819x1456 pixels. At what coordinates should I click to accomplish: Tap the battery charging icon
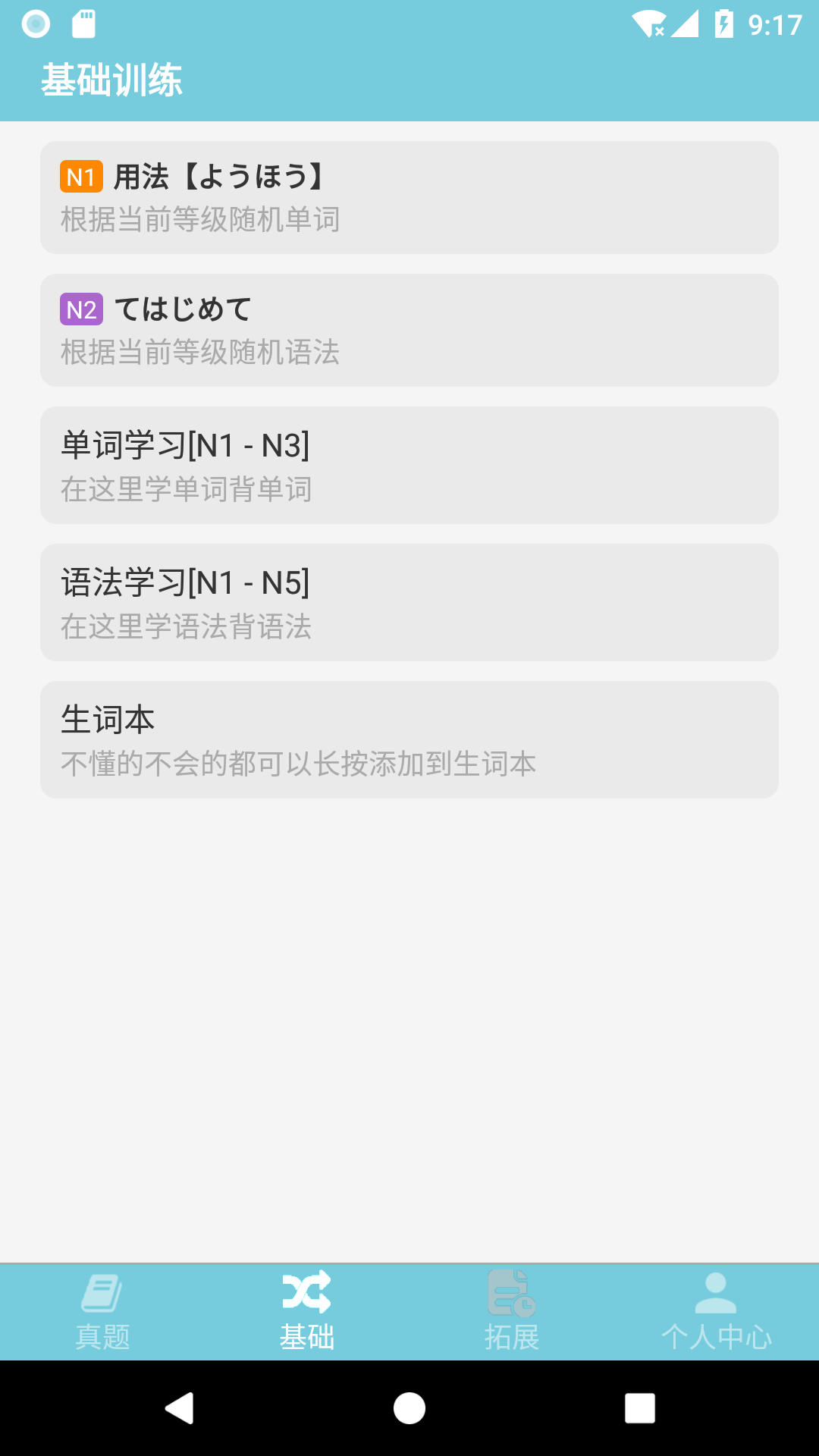724,23
